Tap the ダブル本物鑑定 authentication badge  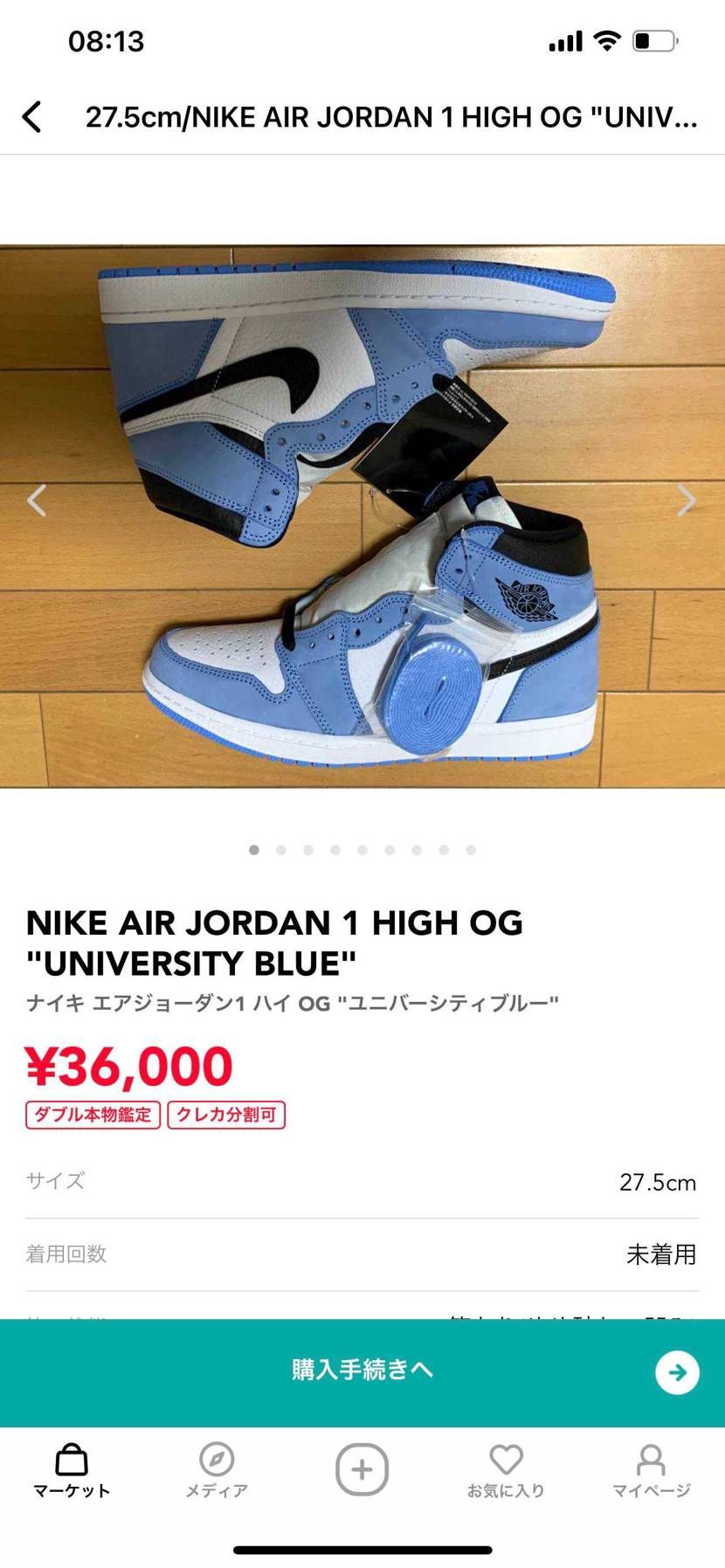(x=91, y=1116)
